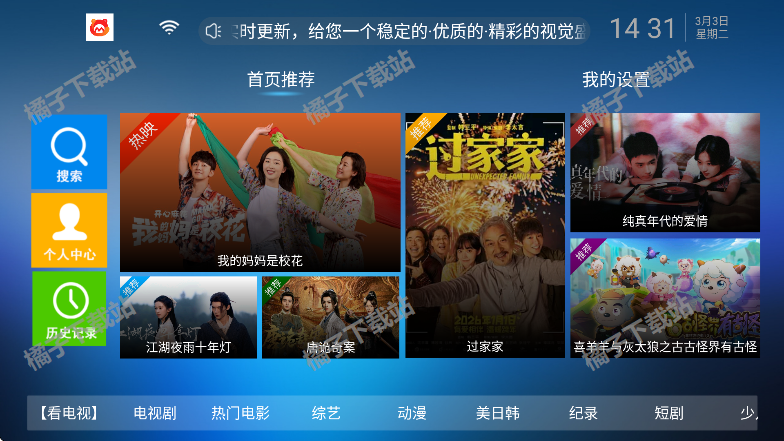
Task: Switch to the 我的设置 tab
Action: (616, 80)
